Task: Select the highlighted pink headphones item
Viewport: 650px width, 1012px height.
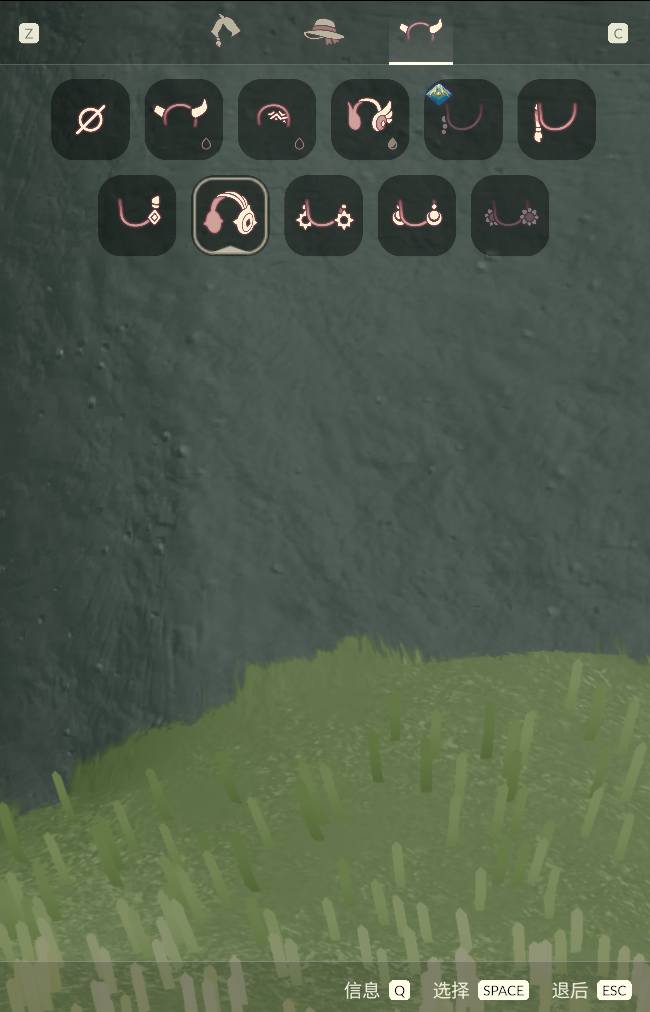Action: click(x=230, y=216)
